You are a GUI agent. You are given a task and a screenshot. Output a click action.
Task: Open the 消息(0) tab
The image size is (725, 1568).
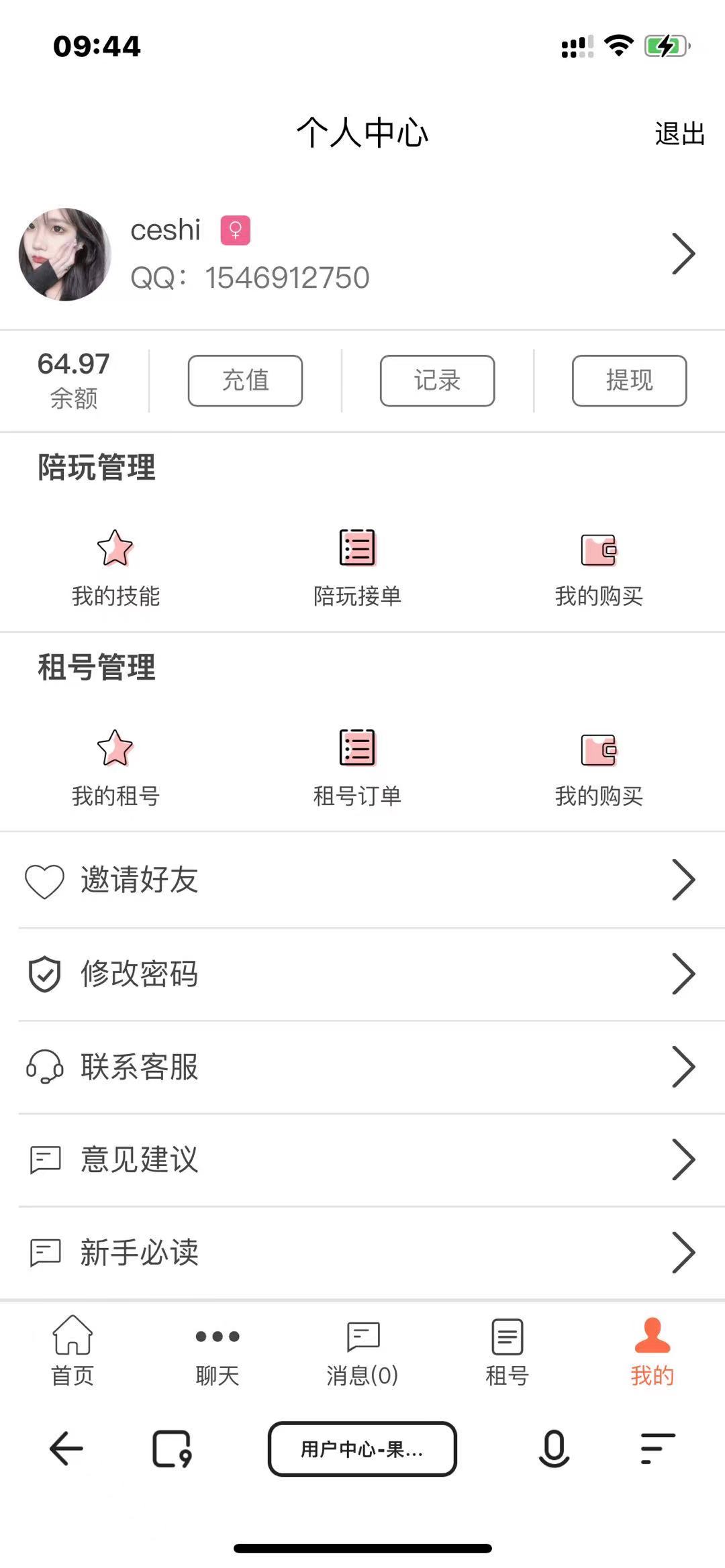click(x=362, y=1351)
